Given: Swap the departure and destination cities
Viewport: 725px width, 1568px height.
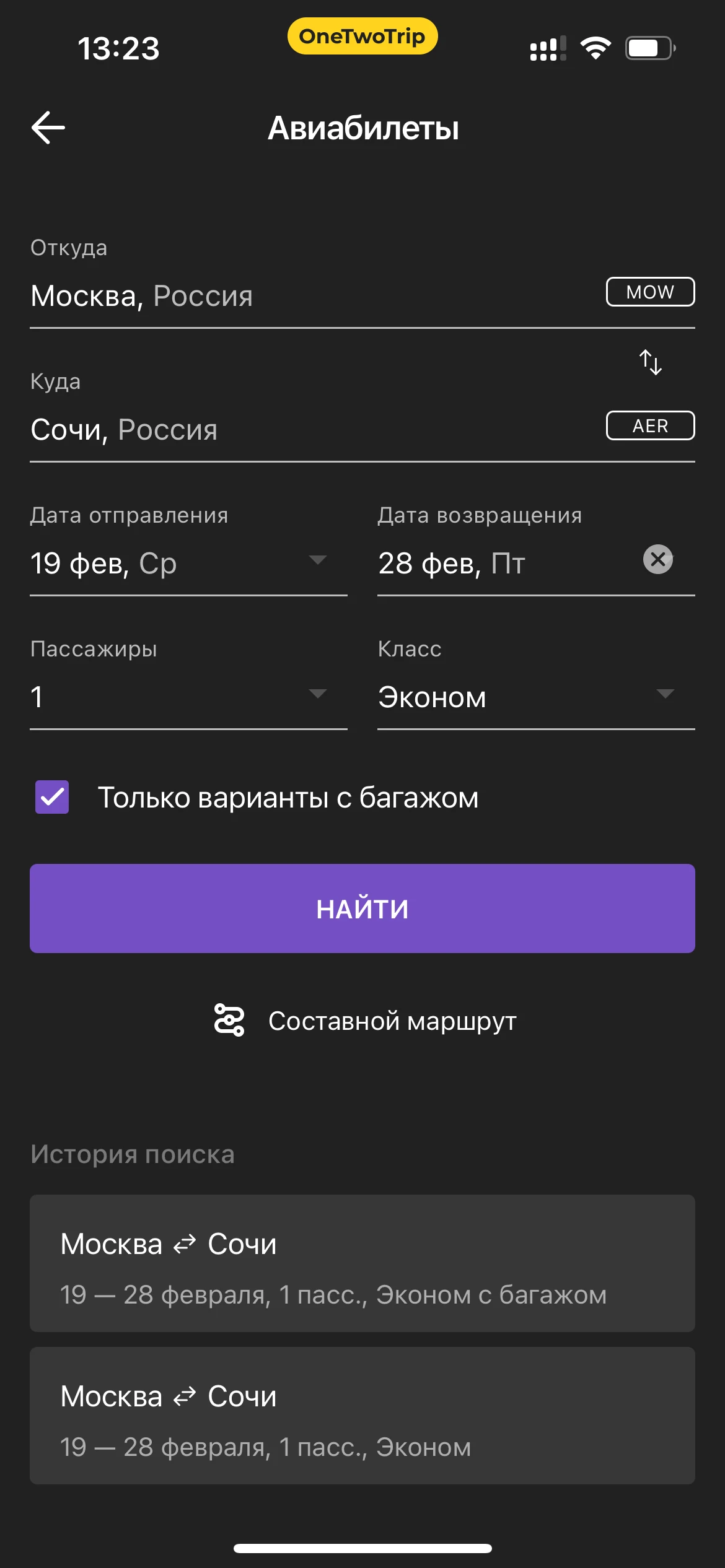Looking at the screenshot, I should pos(651,362).
